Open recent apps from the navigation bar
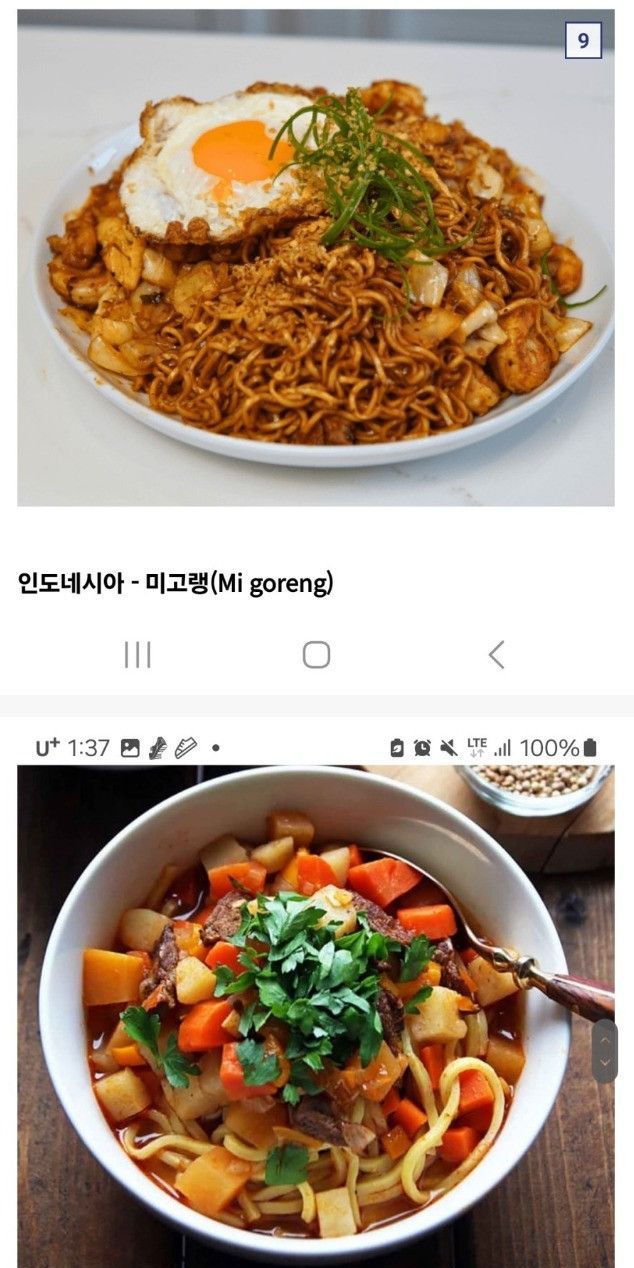 [x=137, y=655]
